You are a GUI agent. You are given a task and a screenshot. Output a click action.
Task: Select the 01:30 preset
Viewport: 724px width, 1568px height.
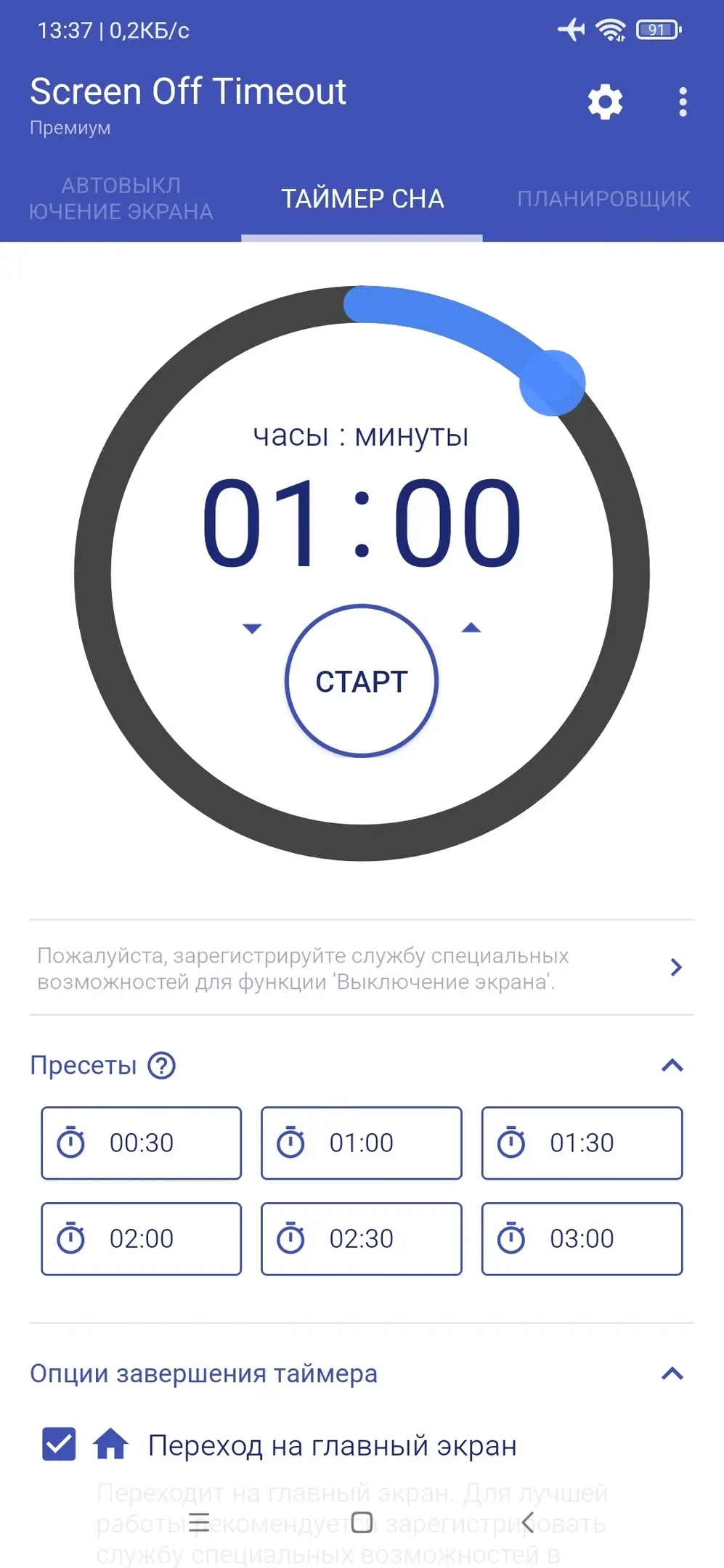(582, 1143)
